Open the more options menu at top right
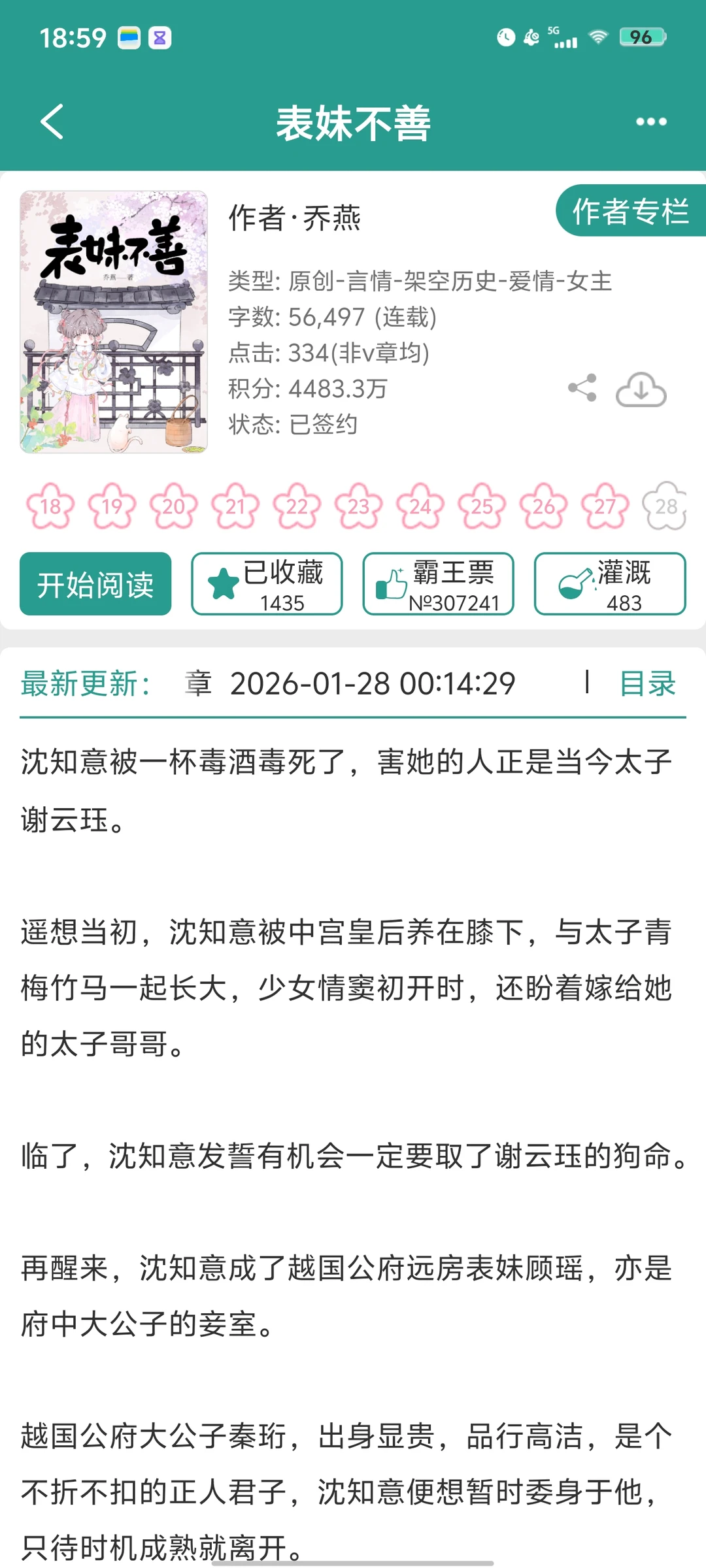706x1568 pixels. pos(651,120)
